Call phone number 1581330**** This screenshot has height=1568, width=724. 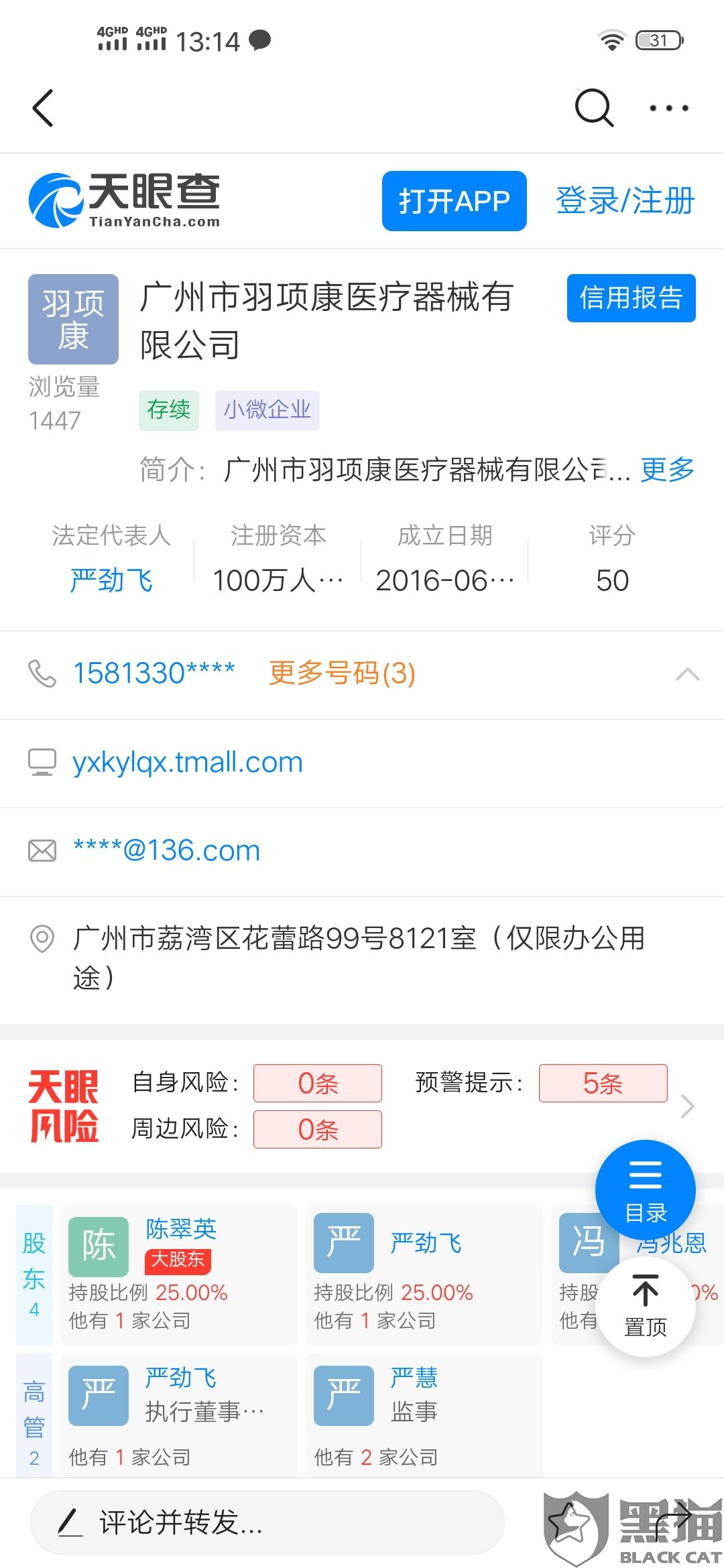click(x=154, y=673)
